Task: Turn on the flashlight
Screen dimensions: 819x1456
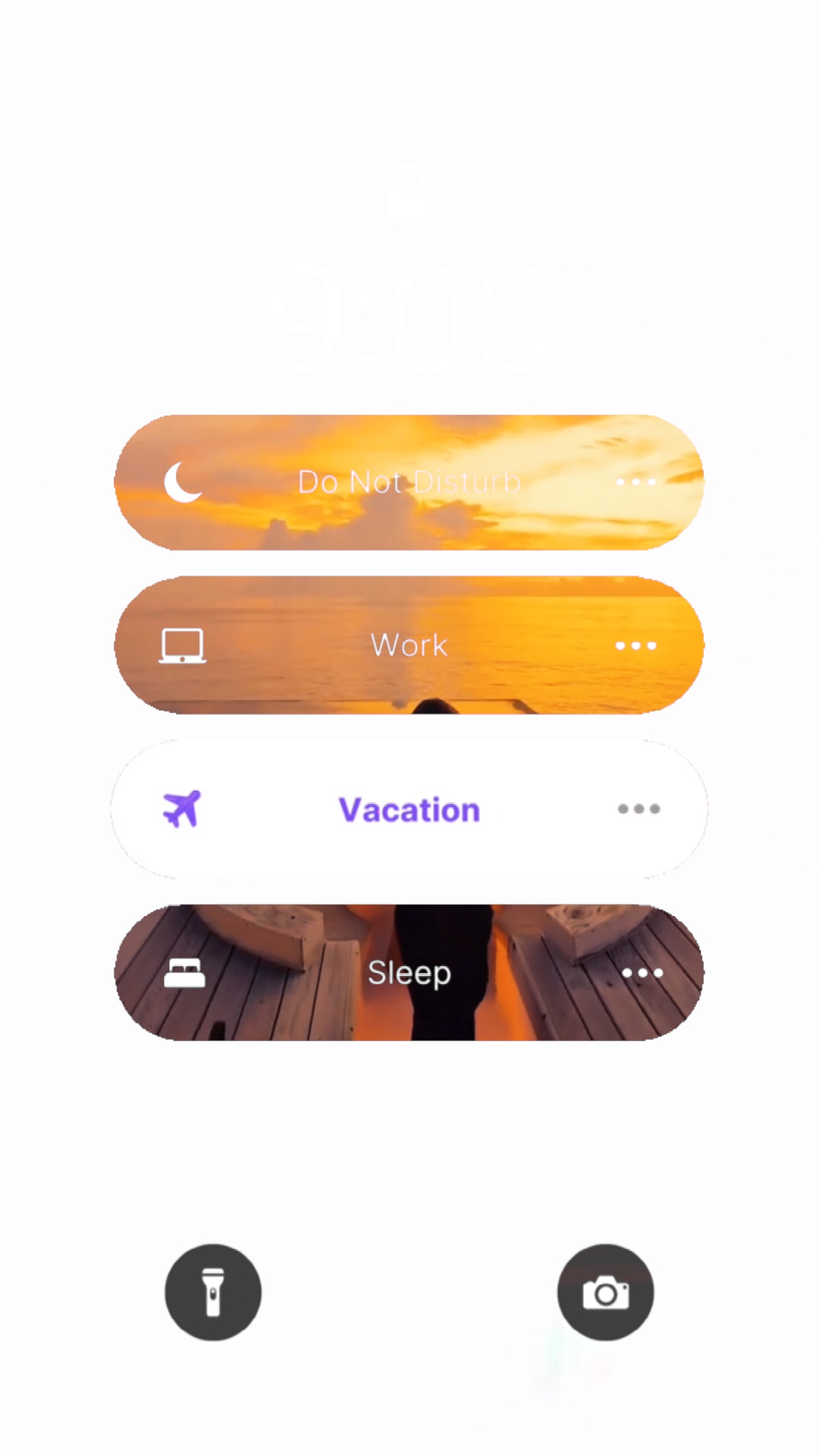Action: coord(213,1292)
